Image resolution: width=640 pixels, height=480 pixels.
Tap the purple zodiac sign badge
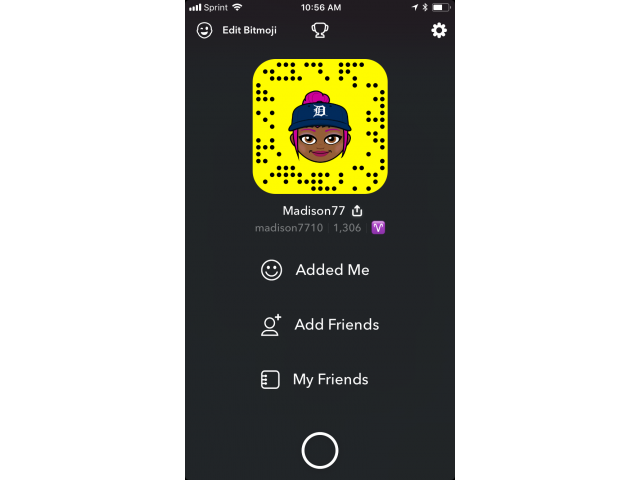[378, 228]
